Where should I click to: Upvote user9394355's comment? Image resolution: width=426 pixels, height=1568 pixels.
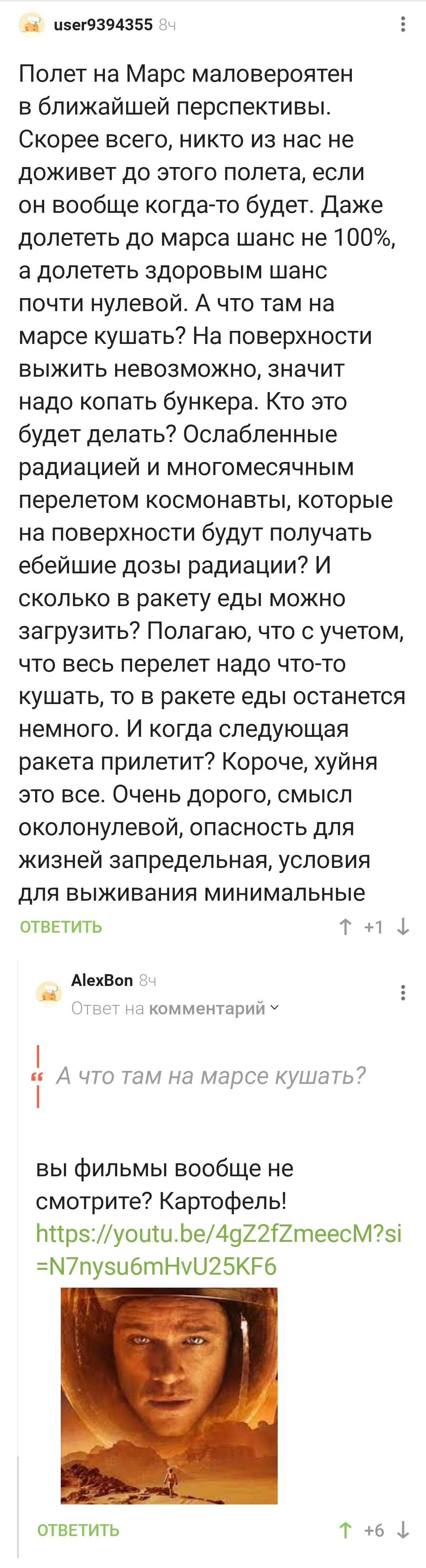click(345, 926)
